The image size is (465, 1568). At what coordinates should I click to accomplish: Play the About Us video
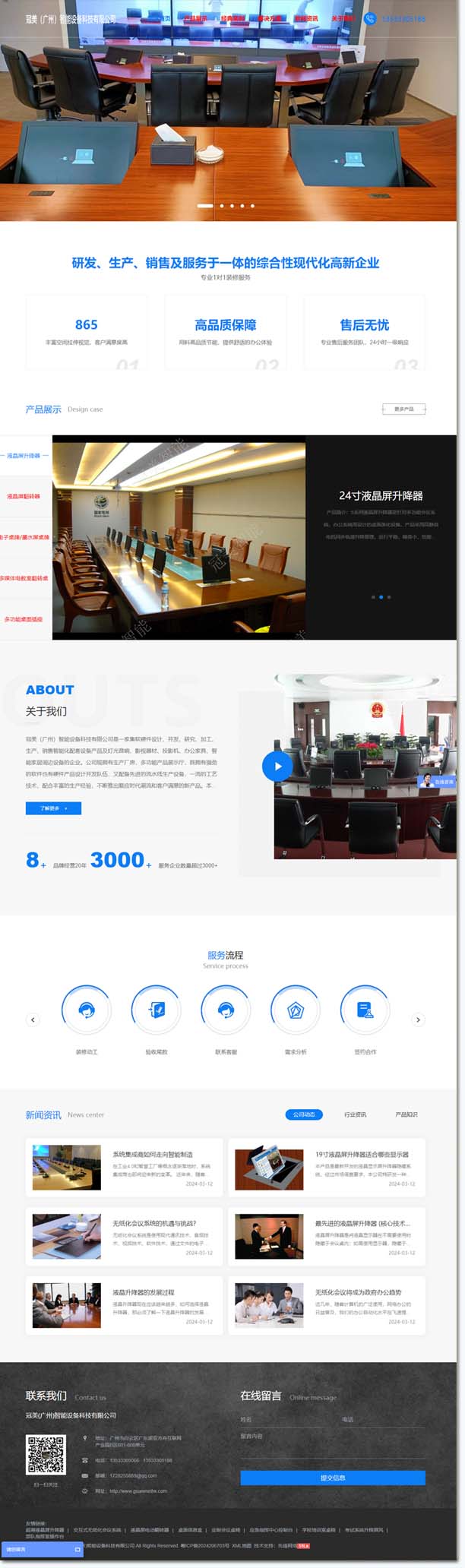coord(277,766)
